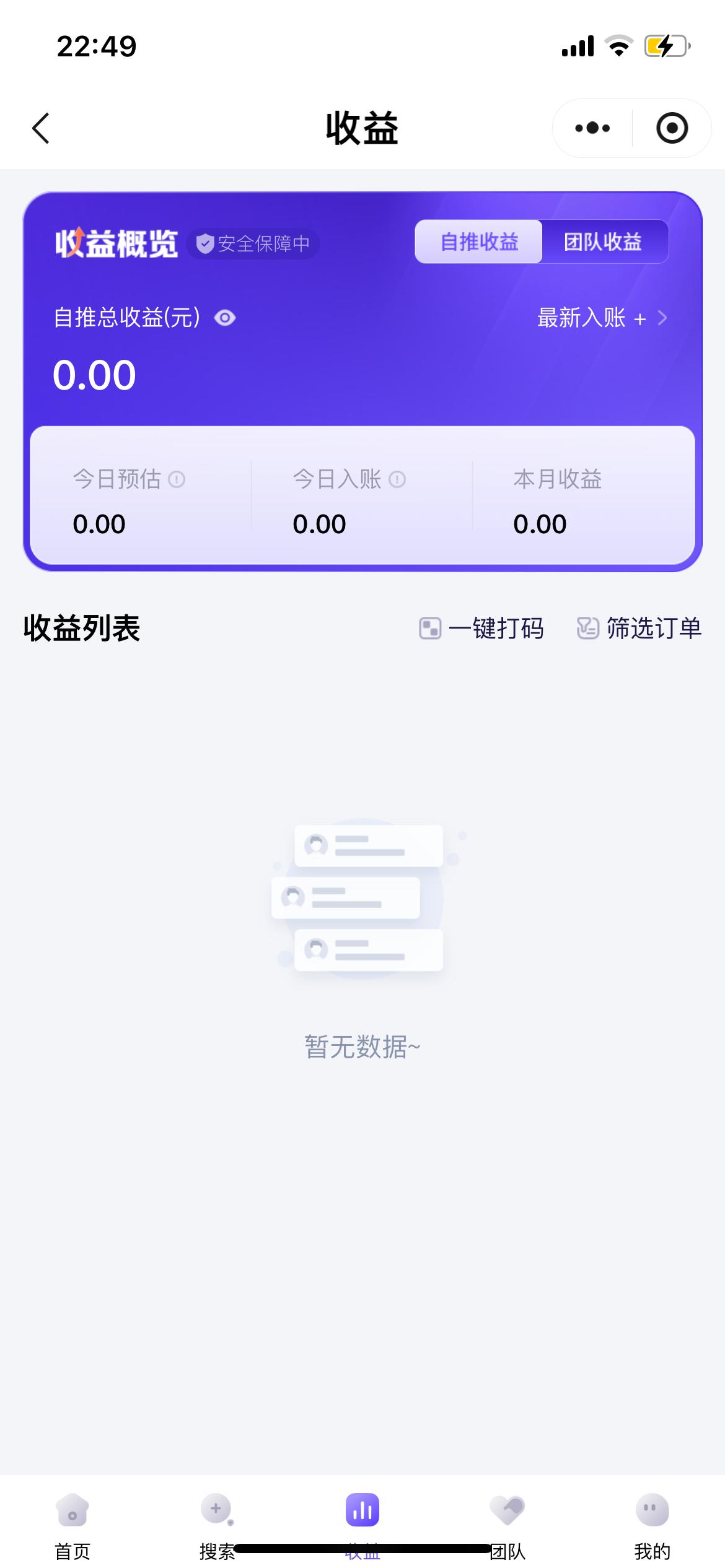Tap the 今日入账 info circle

[397, 479]
